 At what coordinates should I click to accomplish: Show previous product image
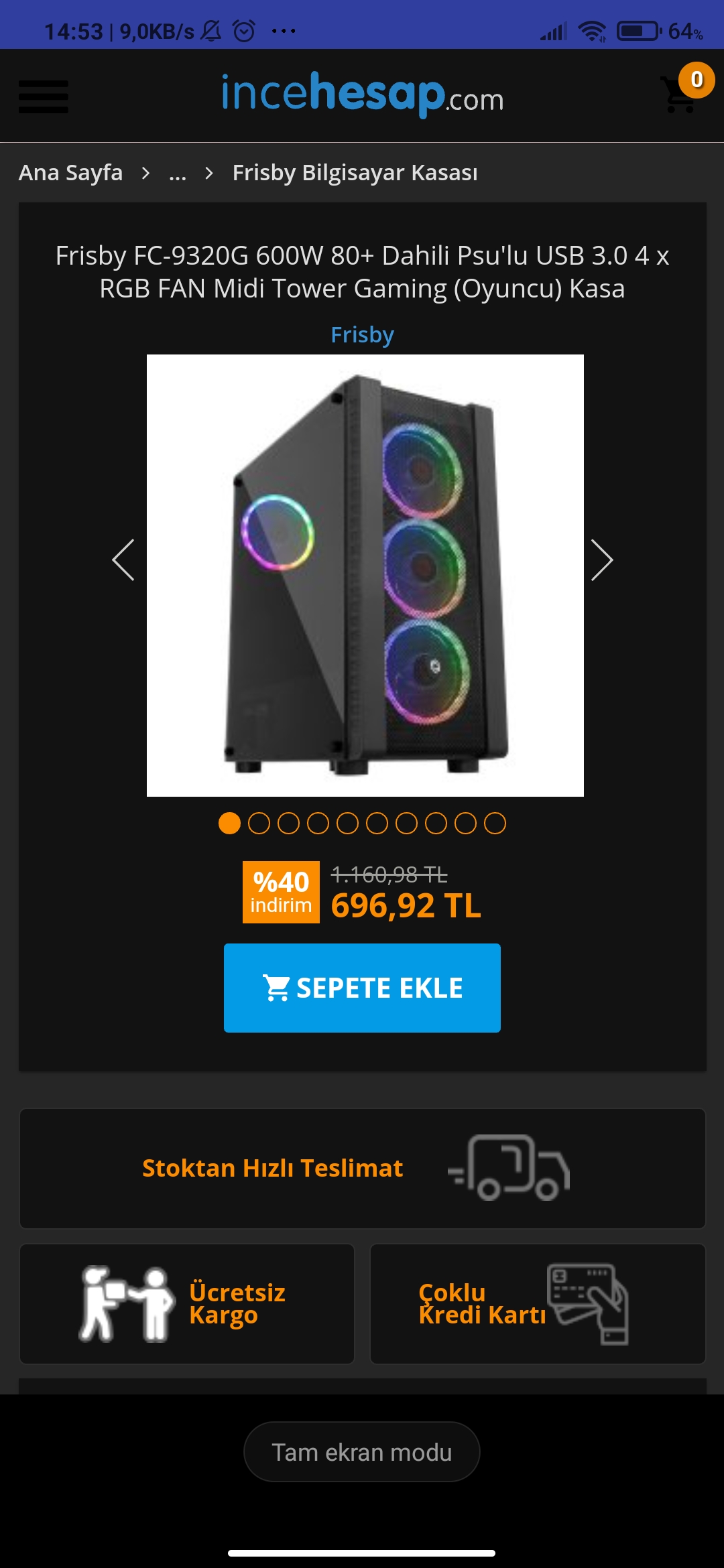coord(123,560)
